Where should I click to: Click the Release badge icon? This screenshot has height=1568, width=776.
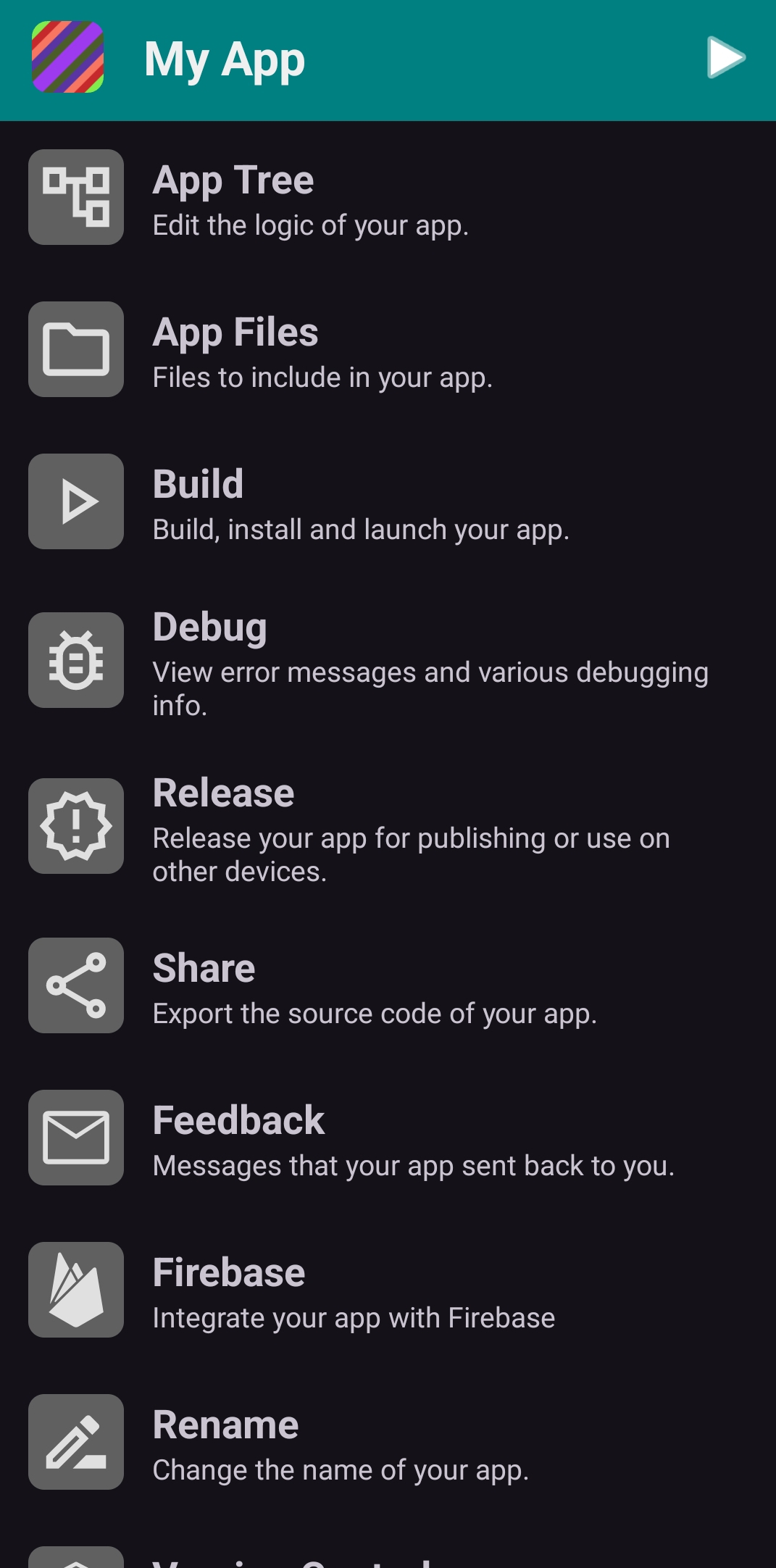(x=75, y=825)
